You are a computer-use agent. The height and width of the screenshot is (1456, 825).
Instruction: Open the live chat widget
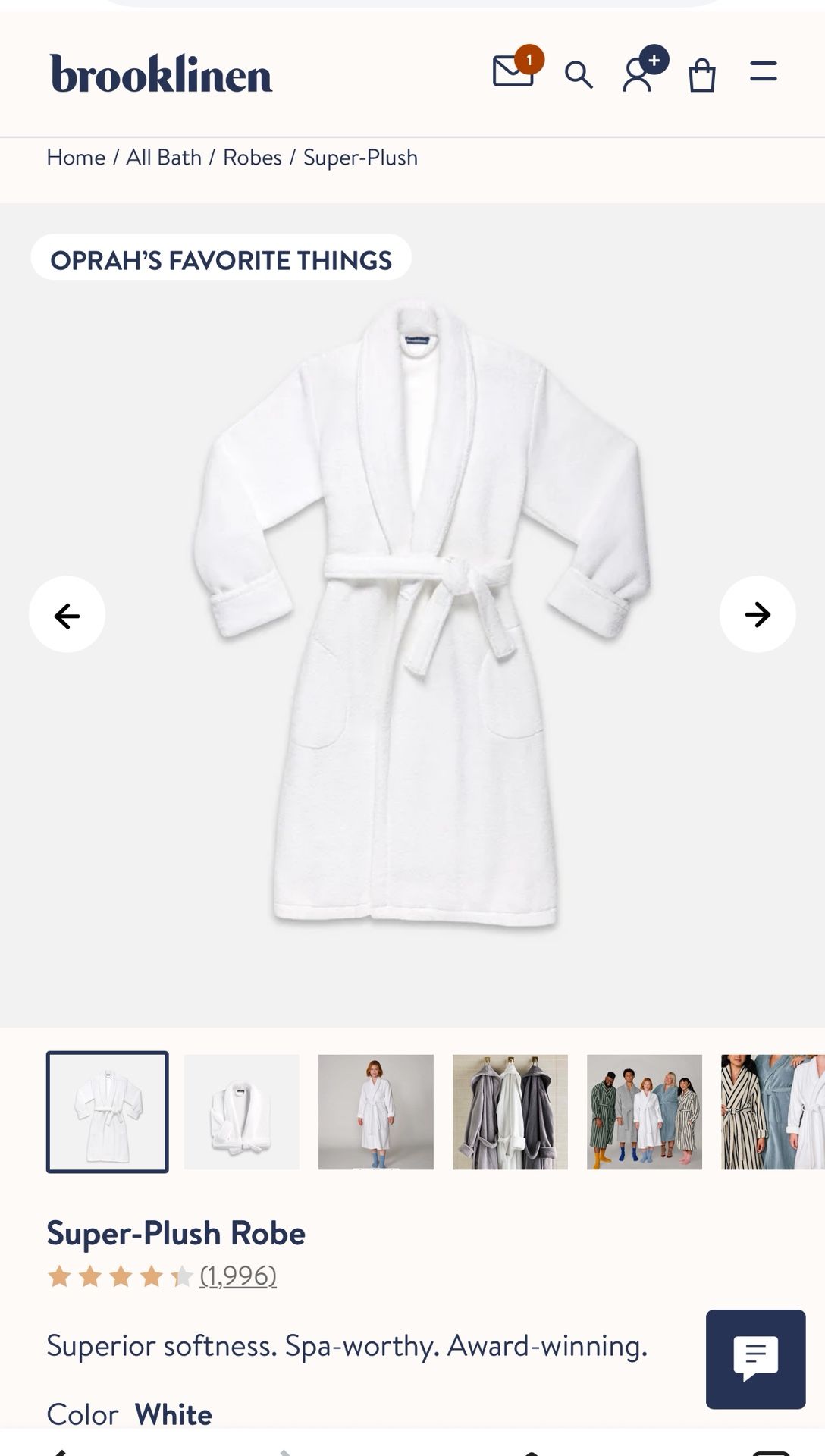pos(755,1359)
